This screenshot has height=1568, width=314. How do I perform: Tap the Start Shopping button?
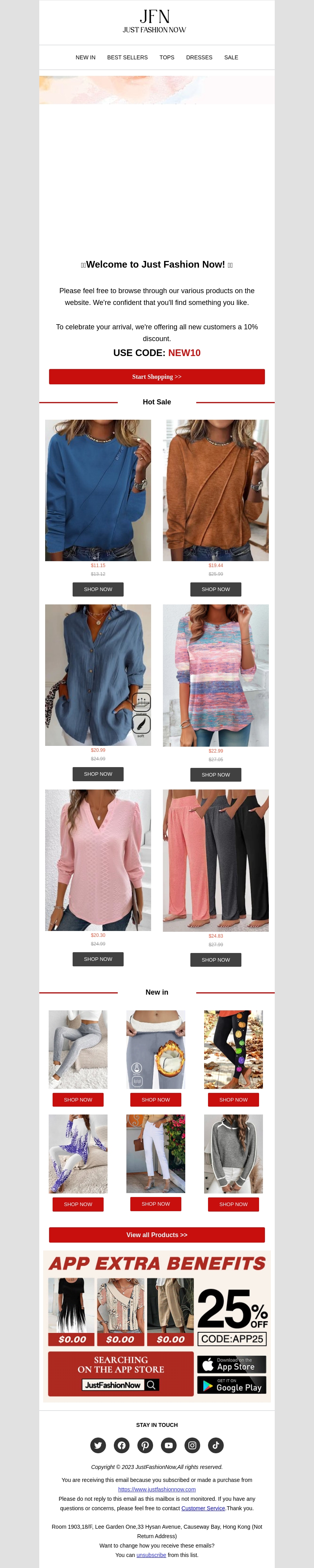click(x=156, y=377)
